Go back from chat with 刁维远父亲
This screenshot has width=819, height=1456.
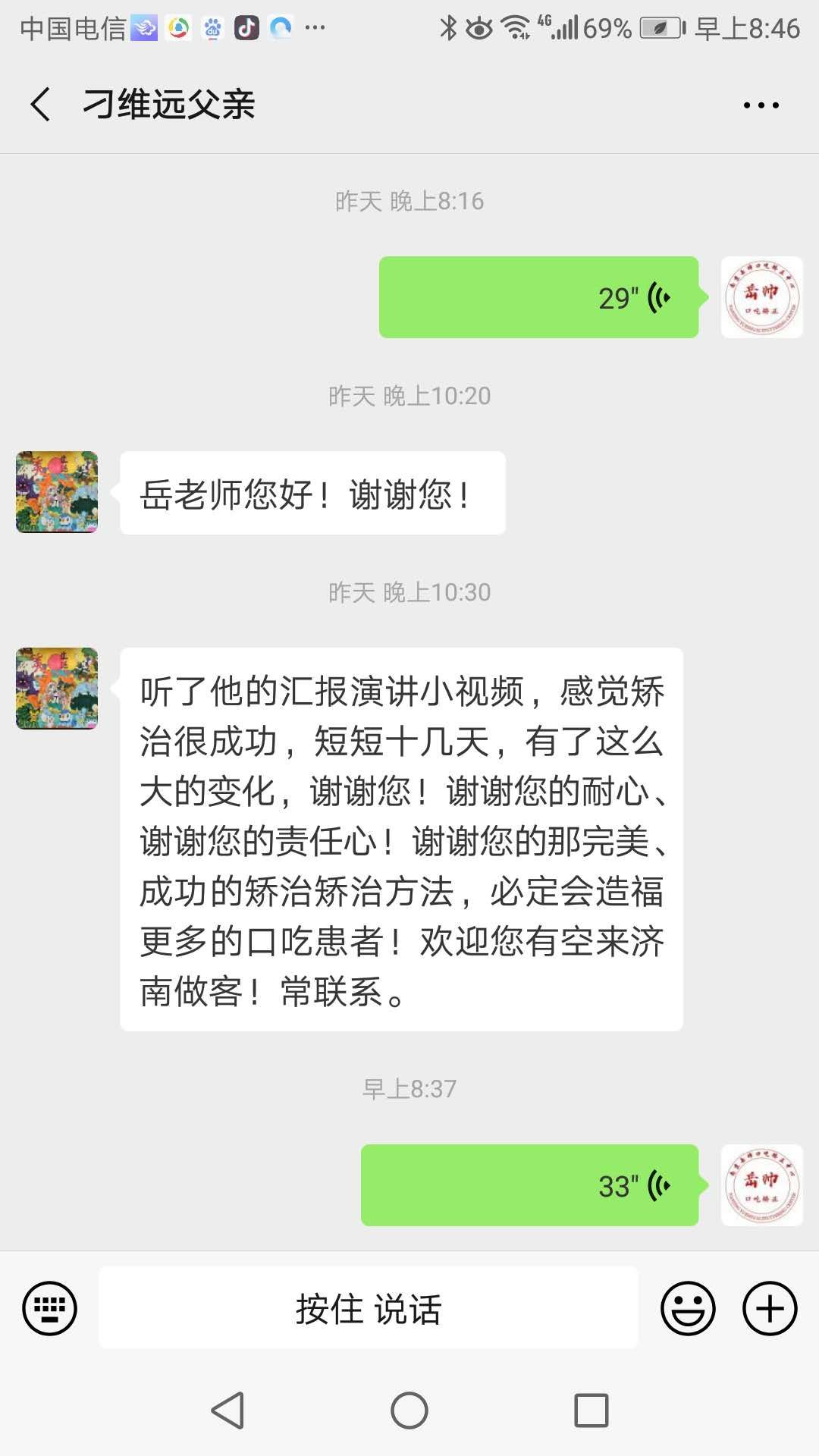click(x=41, y=105)
